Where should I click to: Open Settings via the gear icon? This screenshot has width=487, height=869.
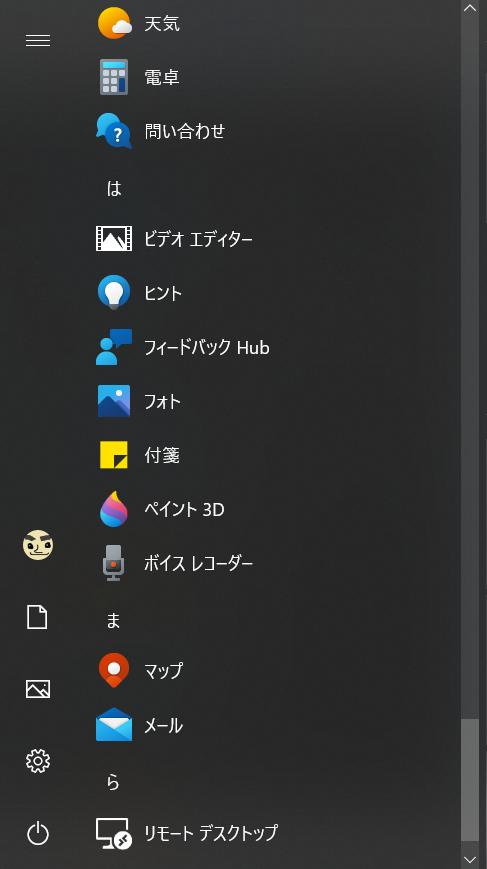tap(38, 760)
